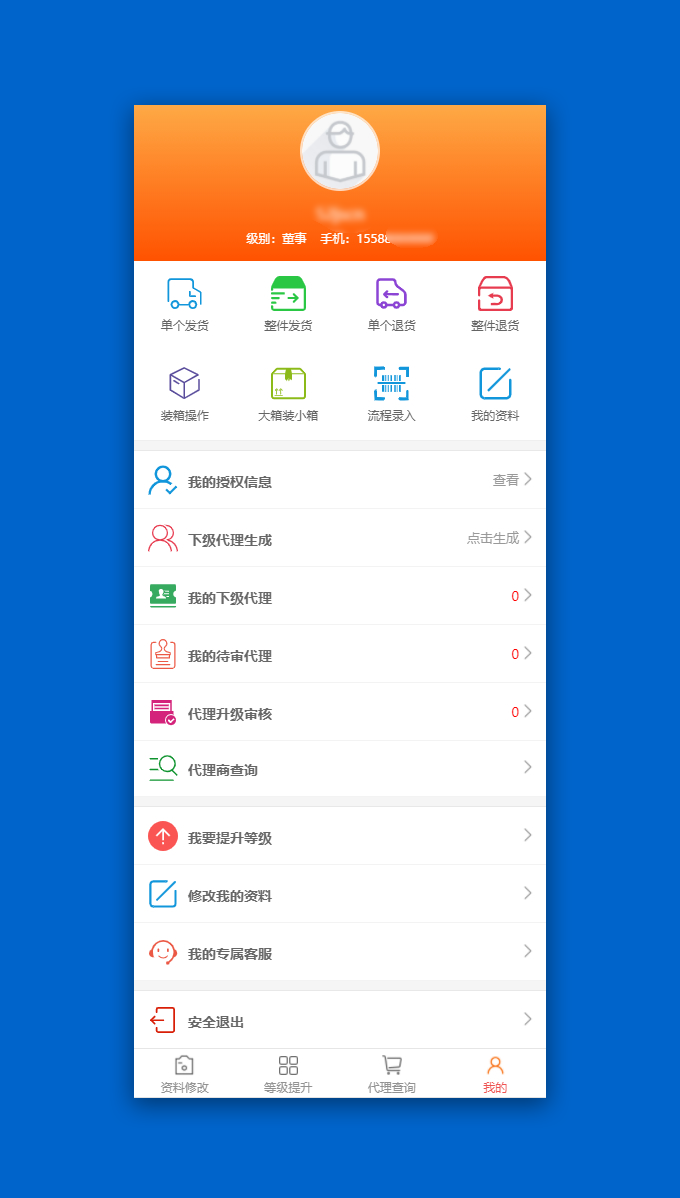Screen dimensions: 680x1198
Task: View 我的授权信息 row
Action: tap(340, 481)
